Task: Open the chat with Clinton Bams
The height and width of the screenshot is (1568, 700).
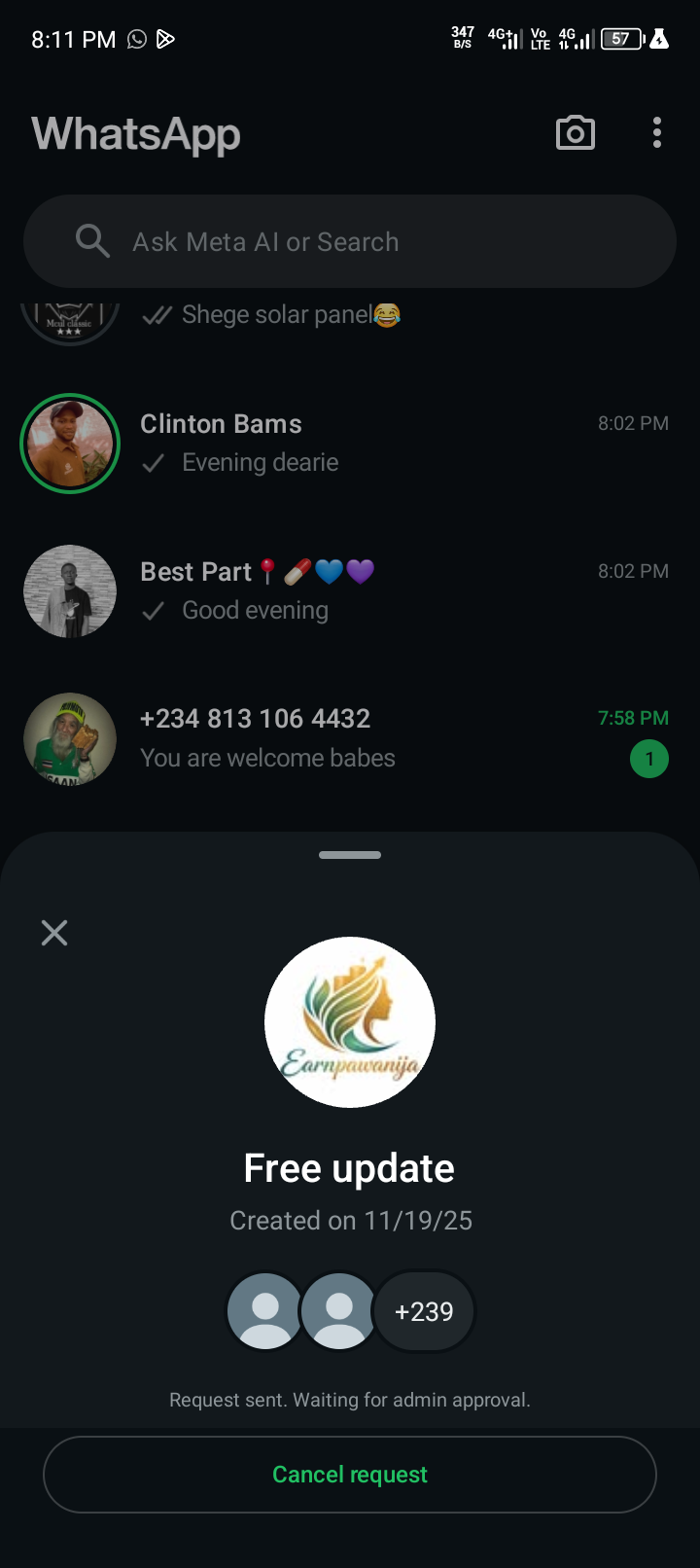Action: tap(389, 444)
